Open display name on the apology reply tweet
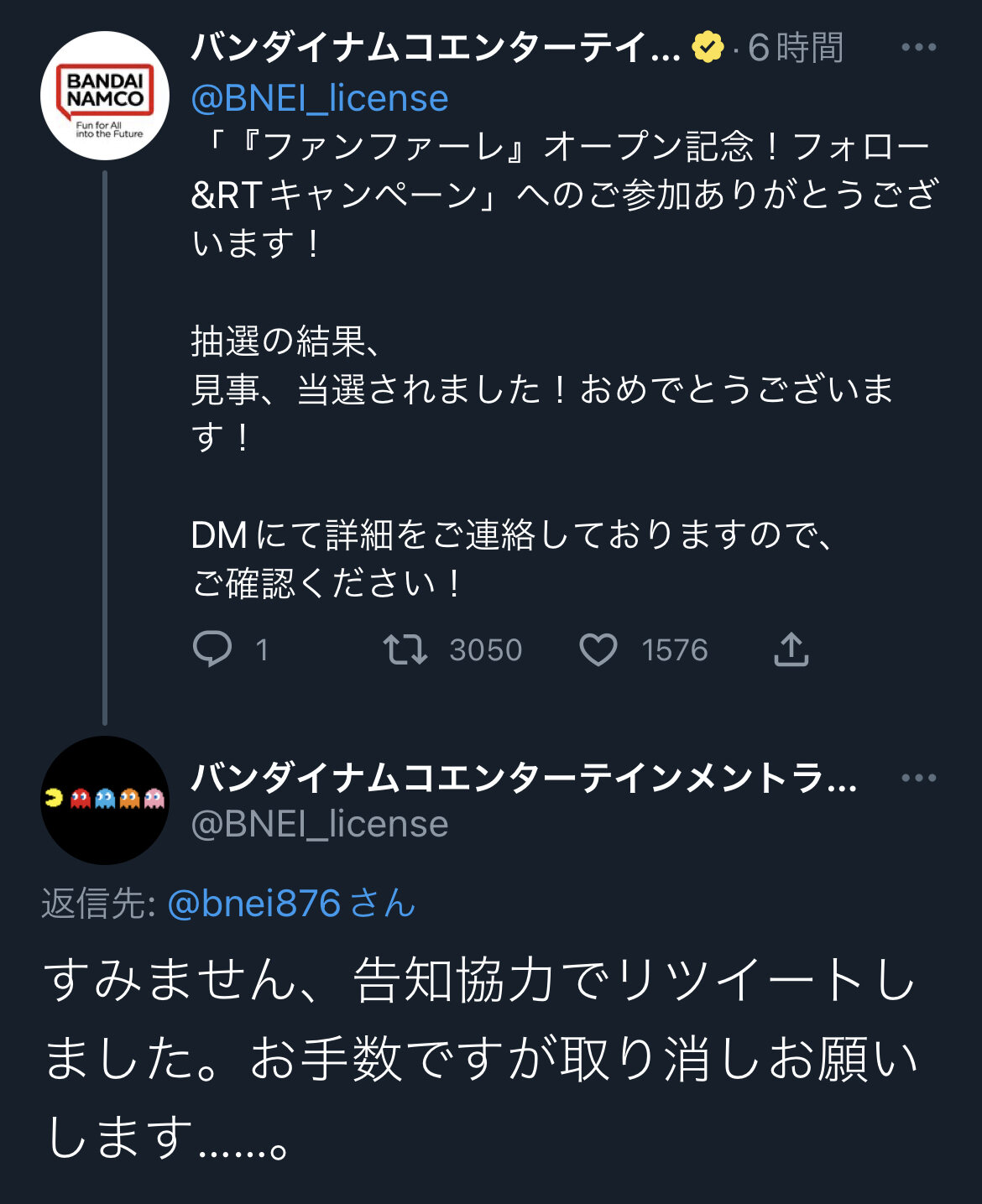The height and width of the screenshot is (1204, 982). click(x=523, y=778)
